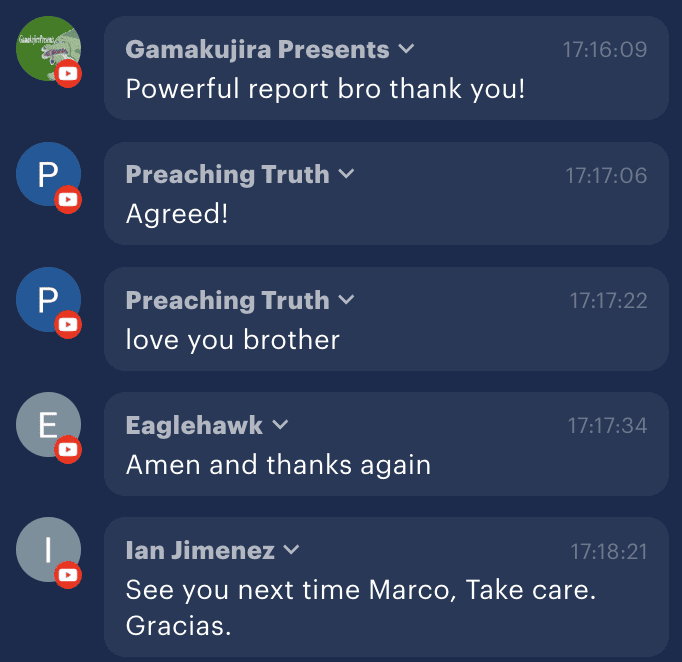This screenshot has height=662, width=682.
Task: Open the chevron beside Preaching Truth's "Agreed!" message
Action: (x=346, y=175)
